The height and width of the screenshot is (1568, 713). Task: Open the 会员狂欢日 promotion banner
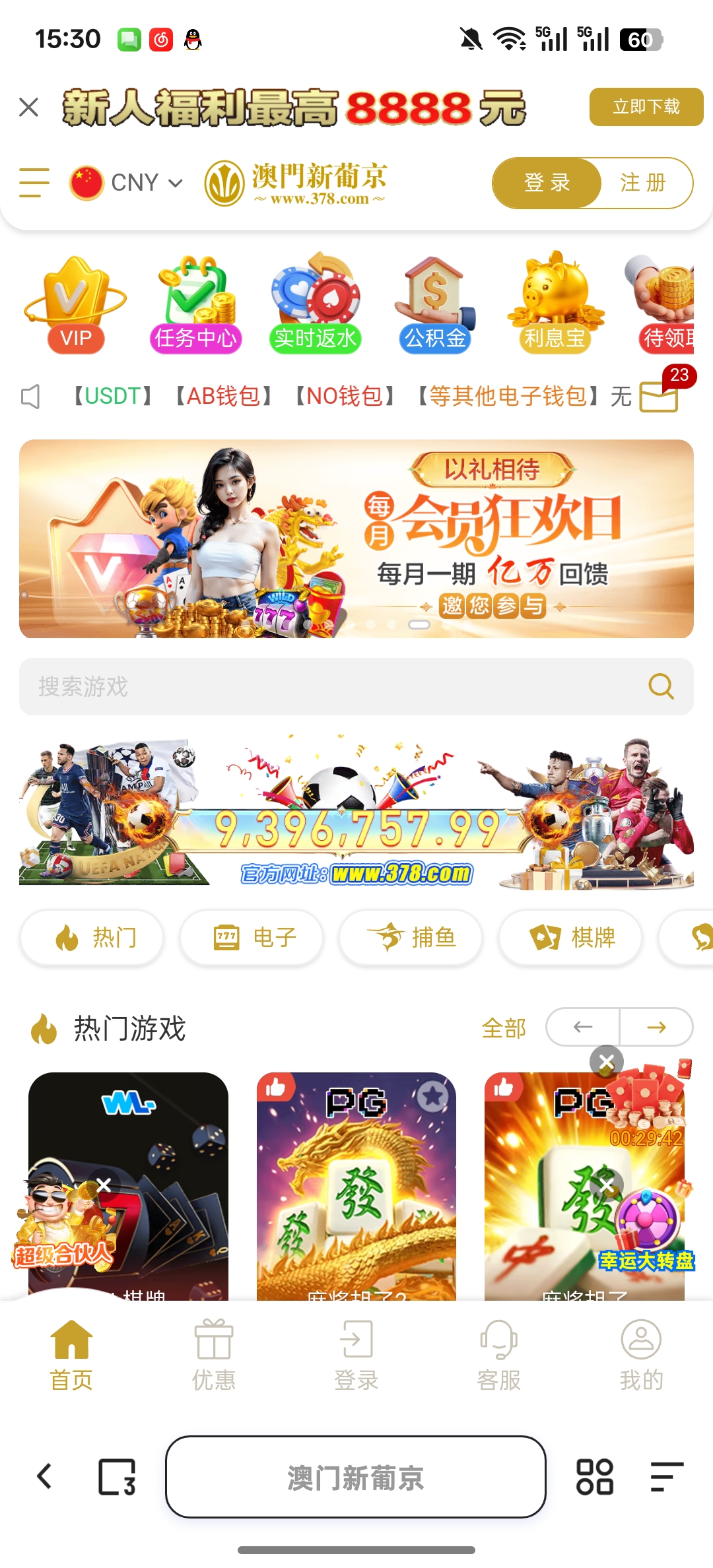click(356, 539)
